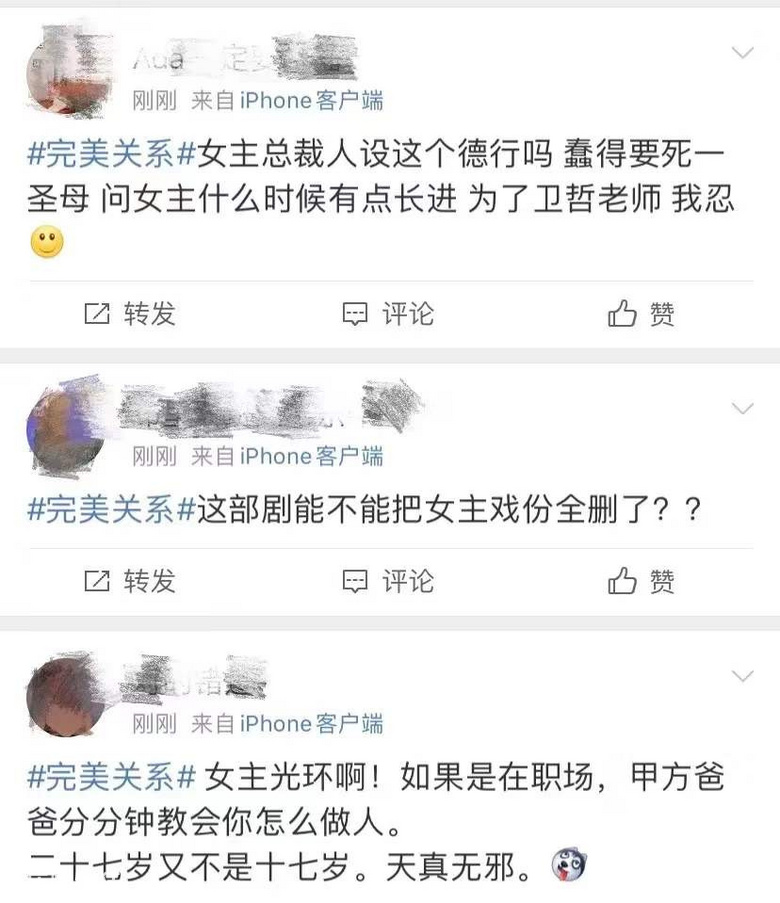Viewport: 780px width, 903px height.
Task: Expand the chevron menu on the 女主总裁人设 post
Action: click(742, 52)
